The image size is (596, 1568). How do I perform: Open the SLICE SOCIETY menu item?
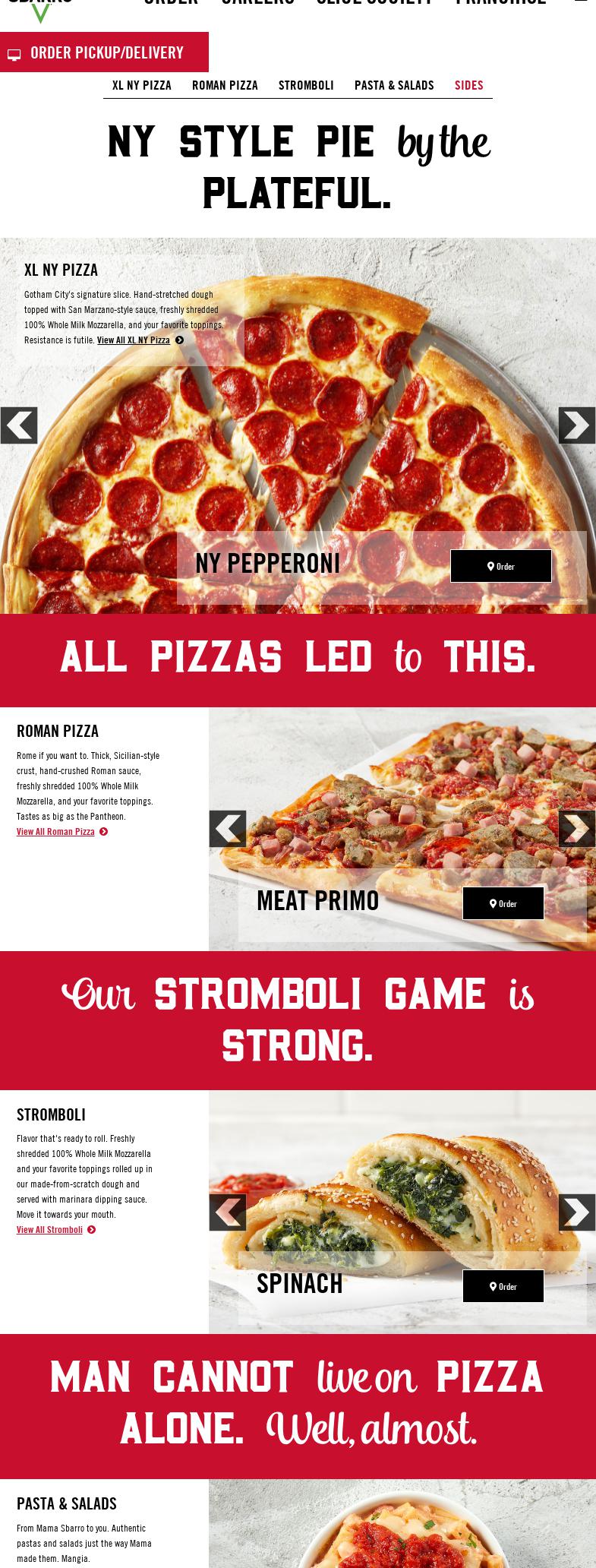click(375, 3)
